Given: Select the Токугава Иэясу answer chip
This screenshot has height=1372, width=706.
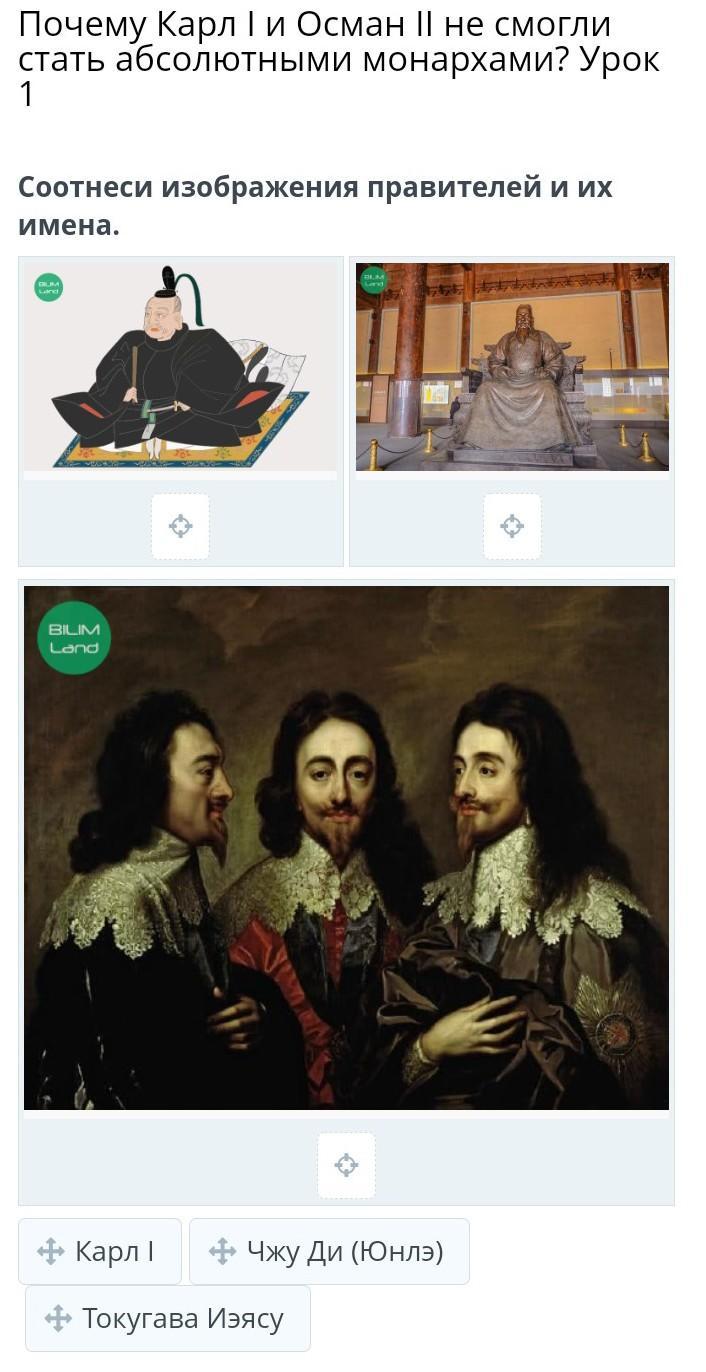Looking at the screenshot, I should pos(167,1318).
